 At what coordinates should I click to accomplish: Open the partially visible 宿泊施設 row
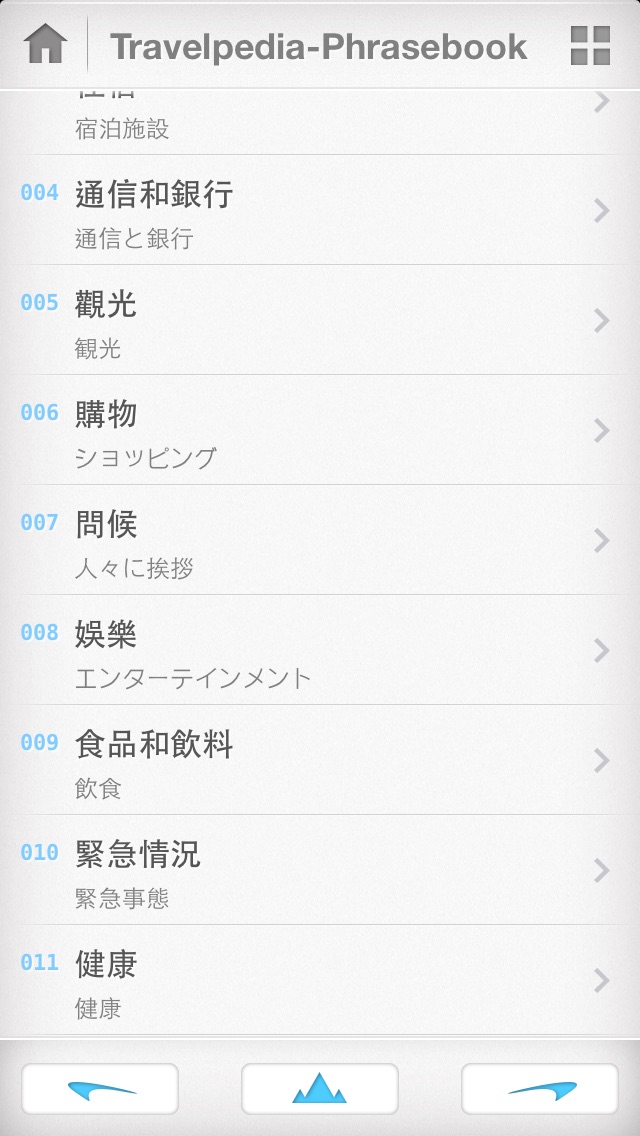click(320, 122)
